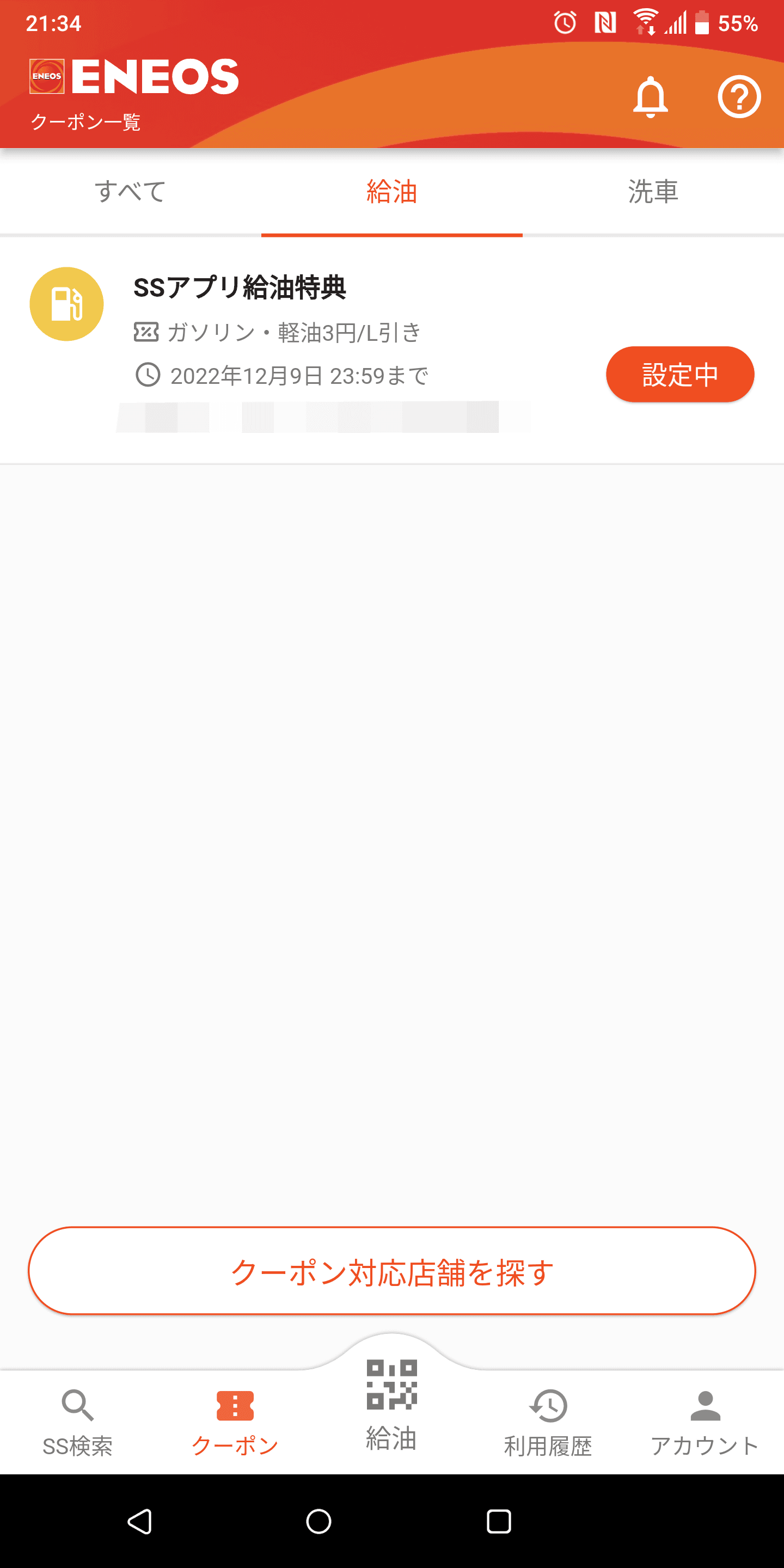The width and height of the screenshot is (784, 1568).
Task: Switch to the すべて tab
Action: tap(130, 192)
